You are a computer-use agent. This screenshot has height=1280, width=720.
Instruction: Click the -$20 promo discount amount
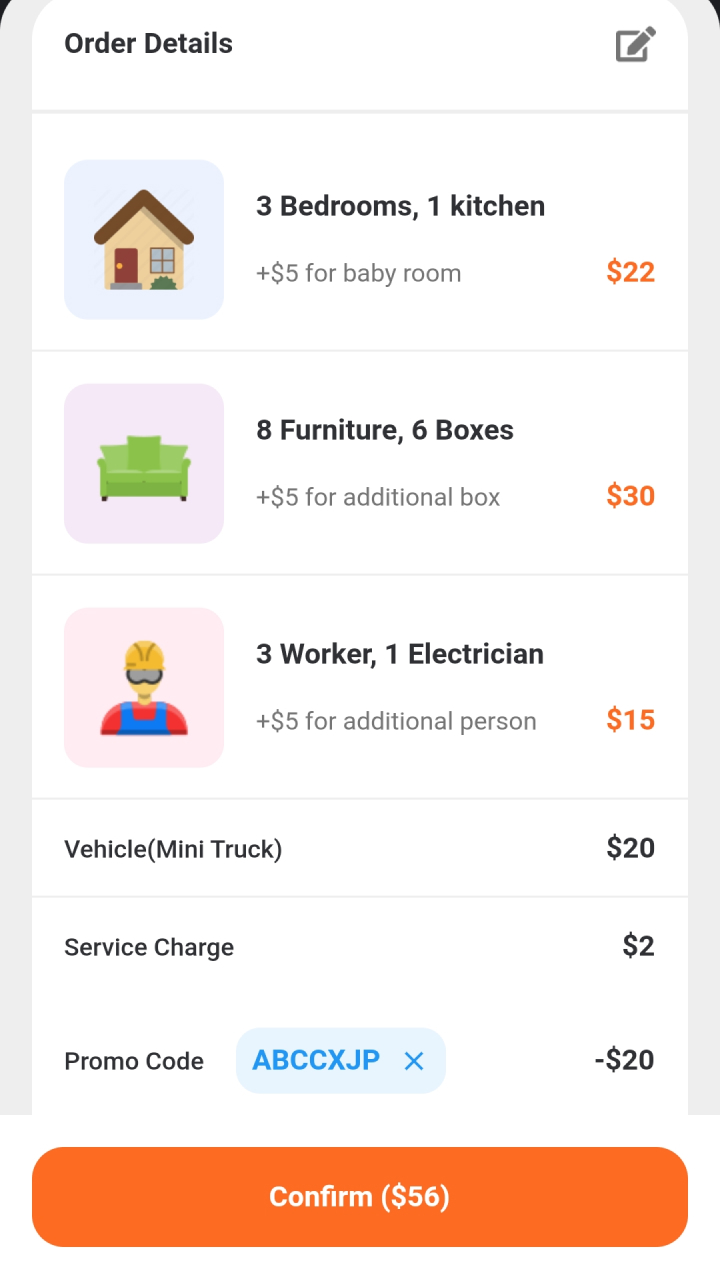(x=623, y=1060)
